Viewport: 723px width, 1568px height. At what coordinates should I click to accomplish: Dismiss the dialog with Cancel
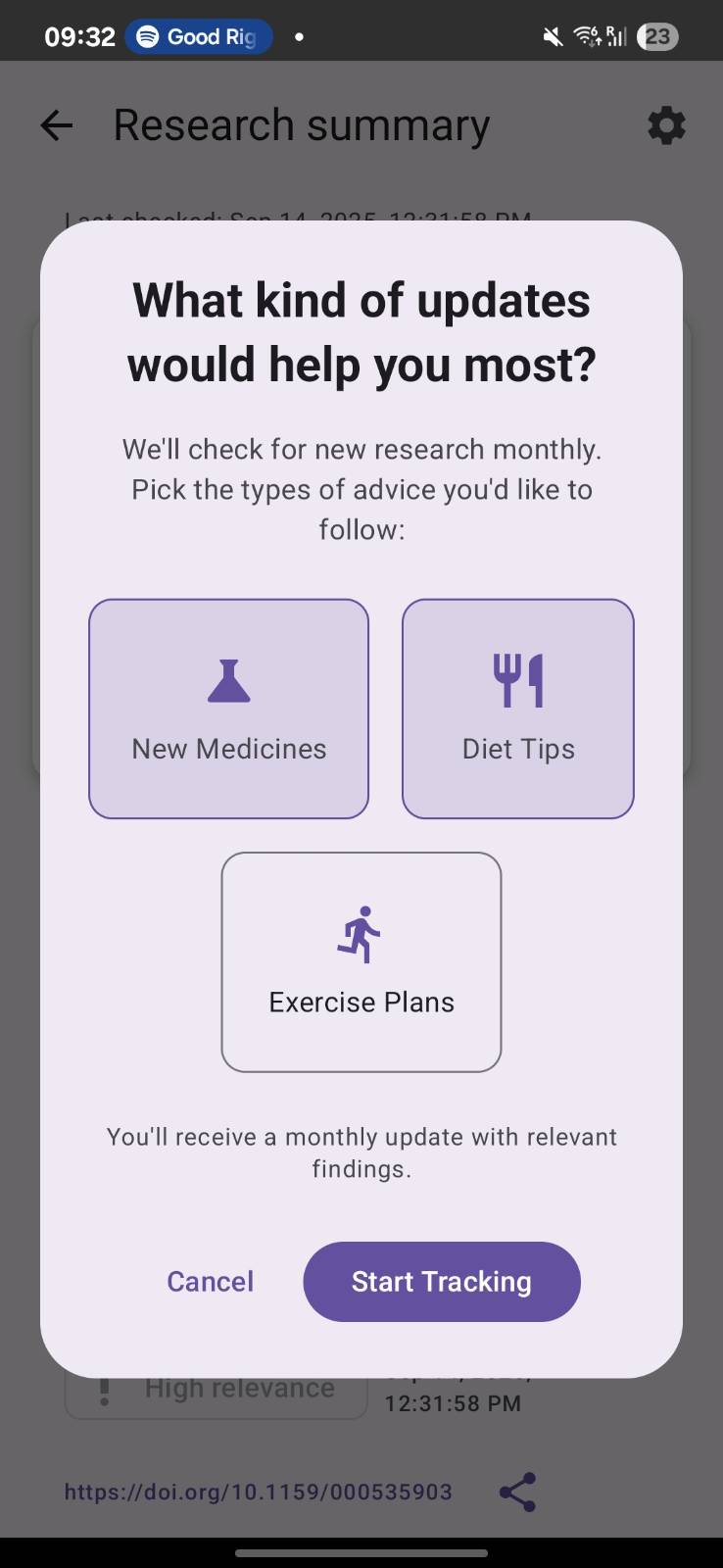click(x=210, y=1281)
